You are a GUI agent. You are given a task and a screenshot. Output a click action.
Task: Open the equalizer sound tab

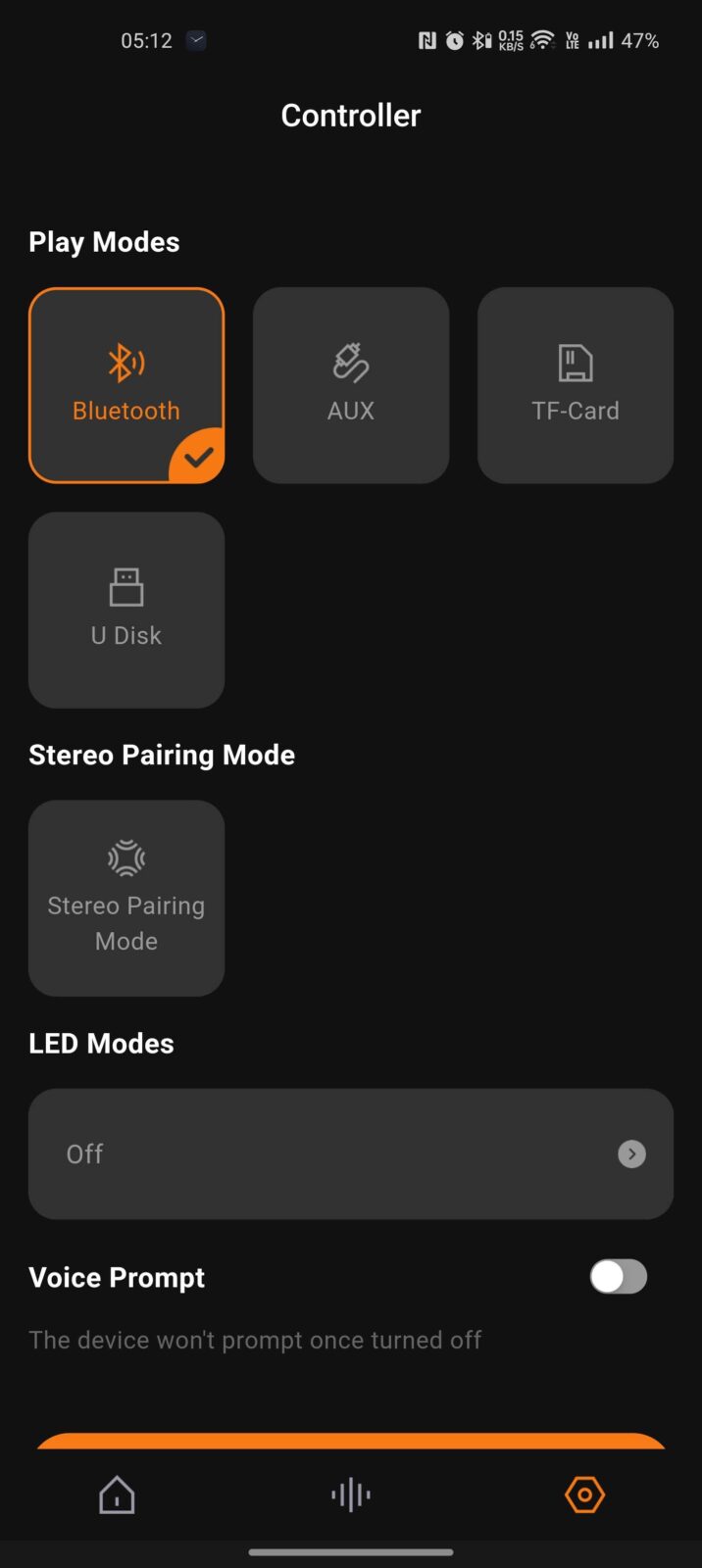351,1495
